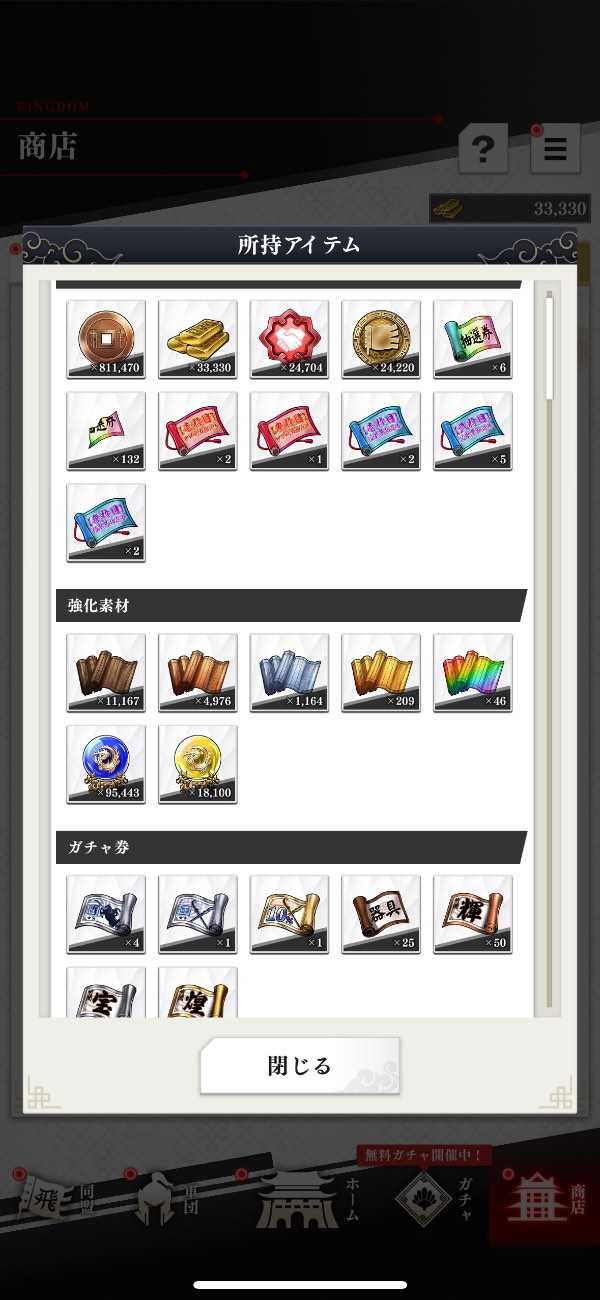Screen dimensions: 600x1300
Task: Select the 器具 gacha ticket ×25
Action: 382,915
